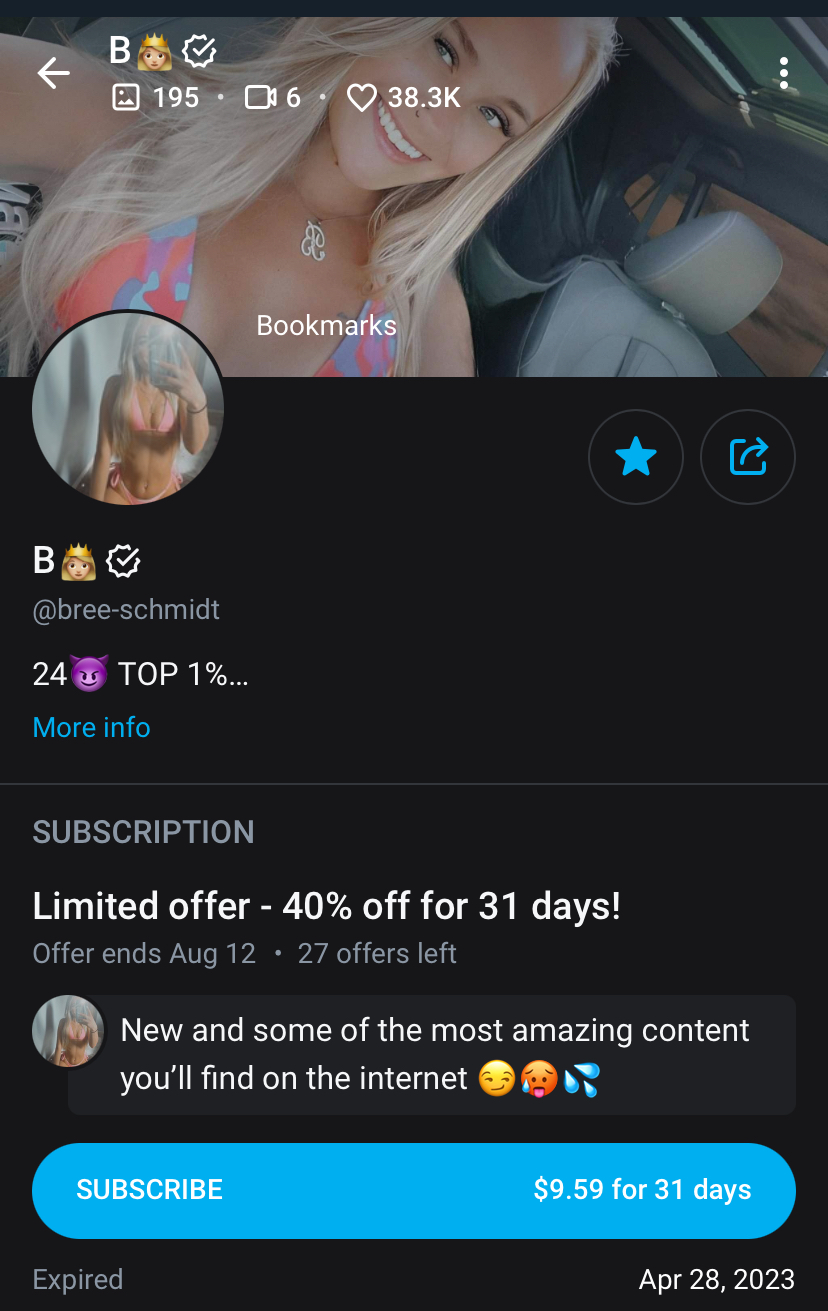The height and width of the screenshot is (1311, 828).
Task: Share this profile
Action: click(x=748, y=457)
